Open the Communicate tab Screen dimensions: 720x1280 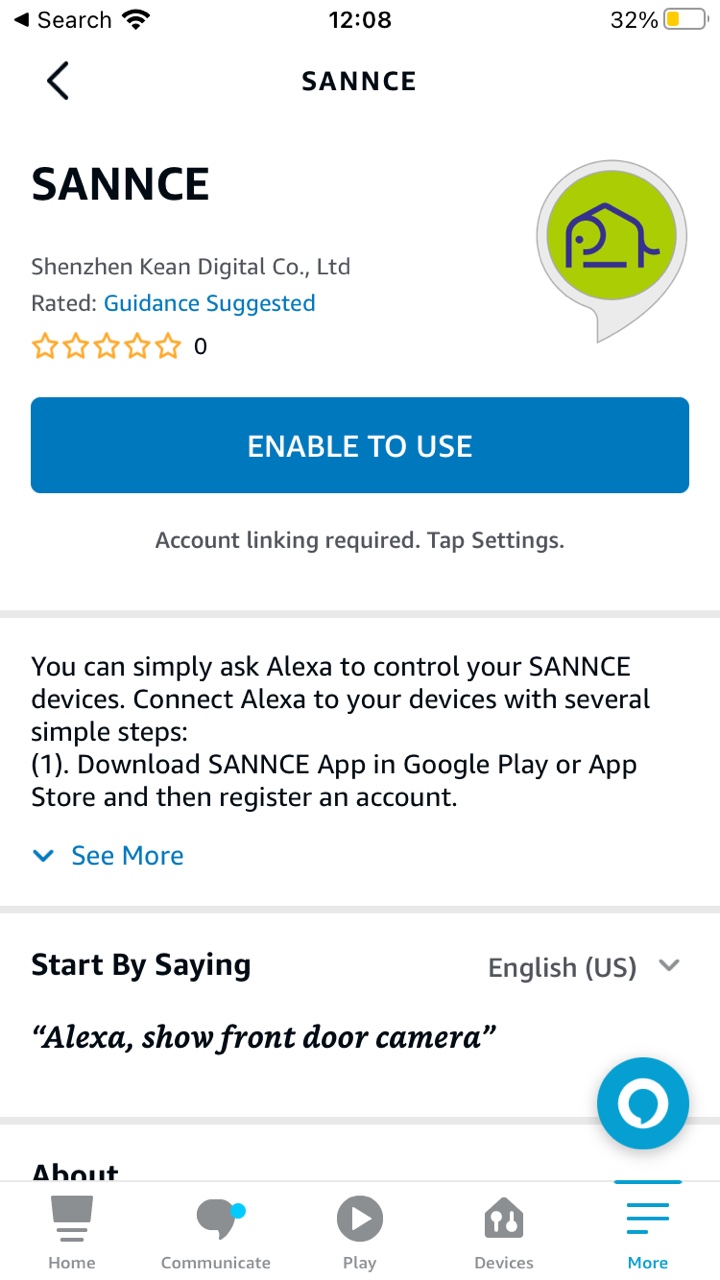coord(216,1232)
